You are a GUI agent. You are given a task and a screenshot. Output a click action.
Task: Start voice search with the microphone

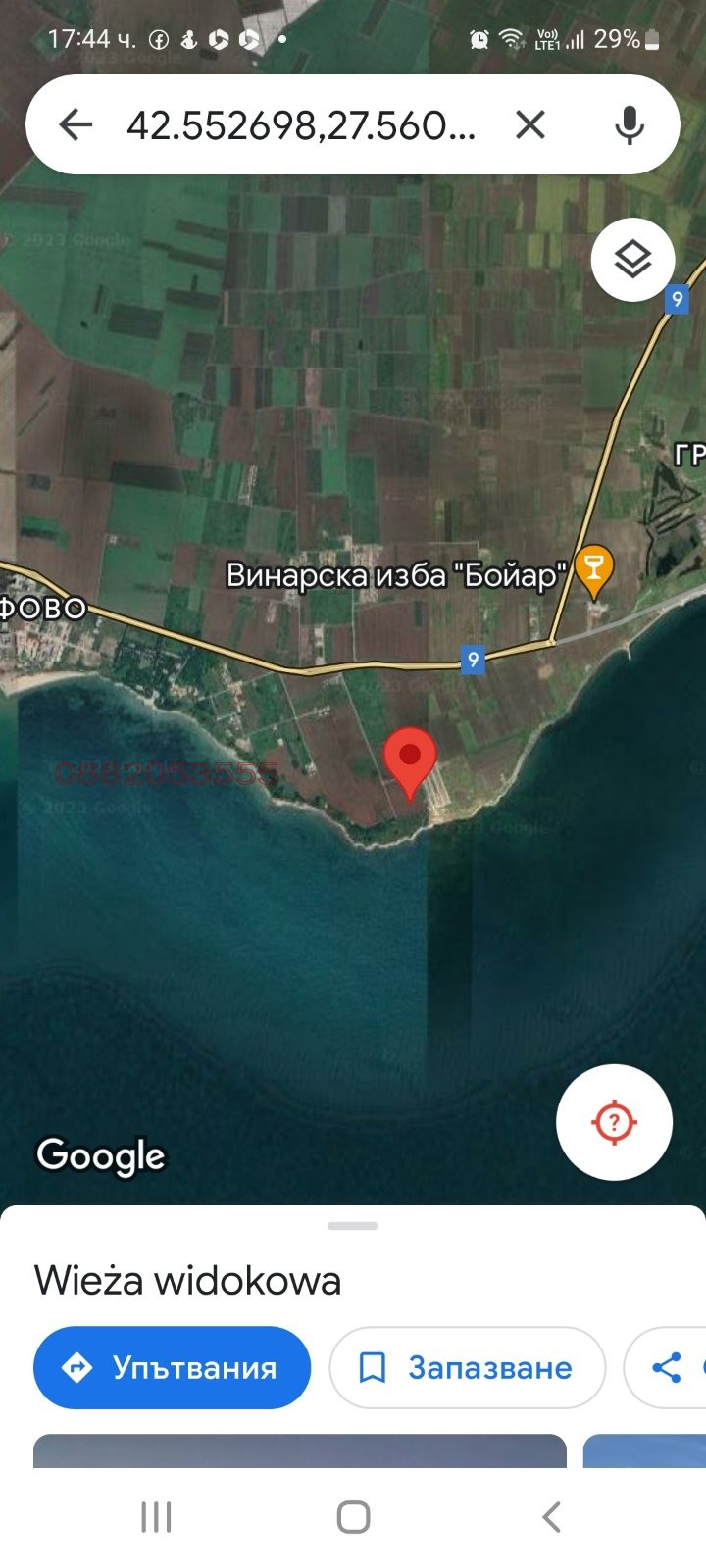coord(630,124)
